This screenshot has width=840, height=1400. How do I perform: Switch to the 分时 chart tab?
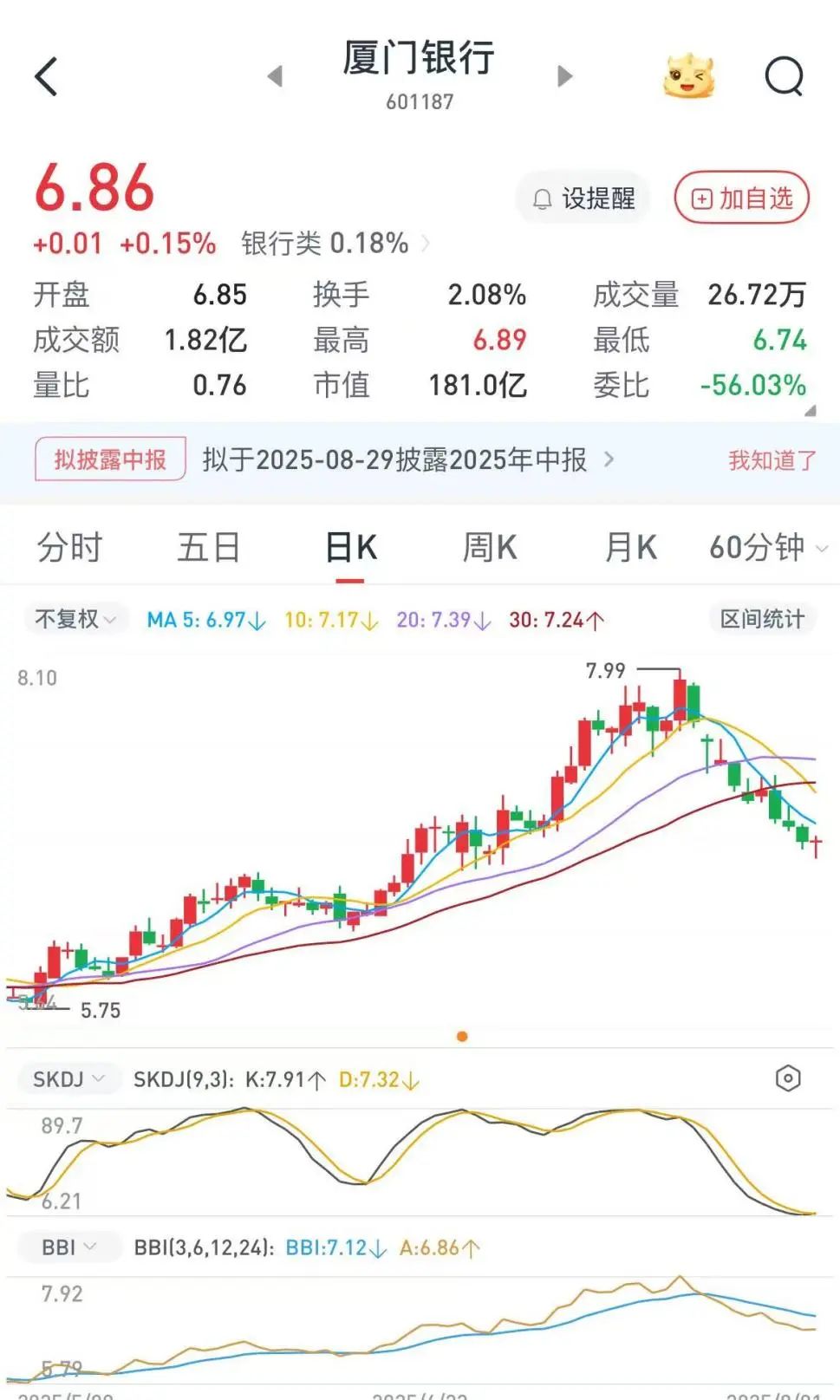[69, 548]
